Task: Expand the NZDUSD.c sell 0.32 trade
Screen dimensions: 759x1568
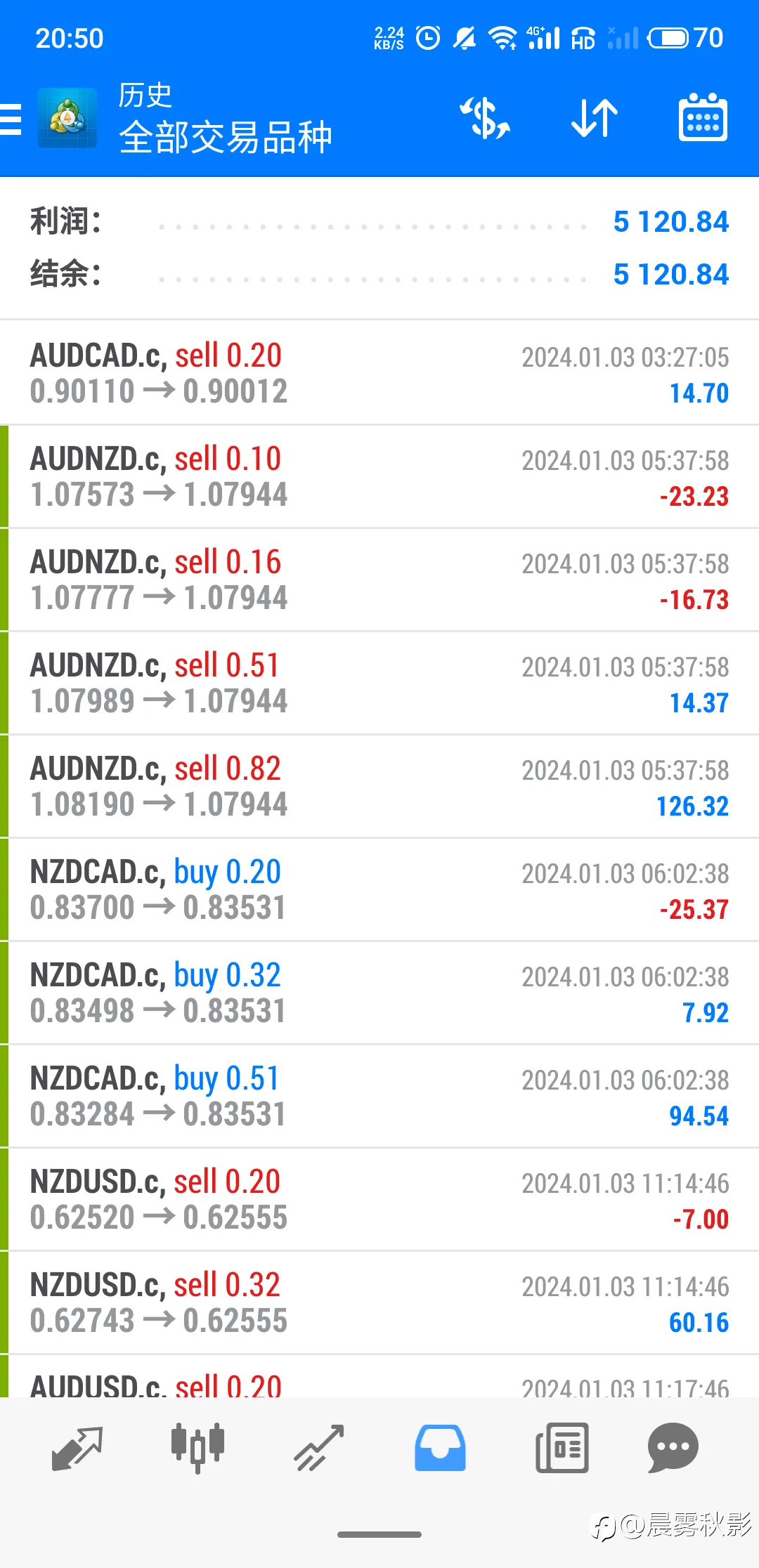Action: click(379, 1302)
